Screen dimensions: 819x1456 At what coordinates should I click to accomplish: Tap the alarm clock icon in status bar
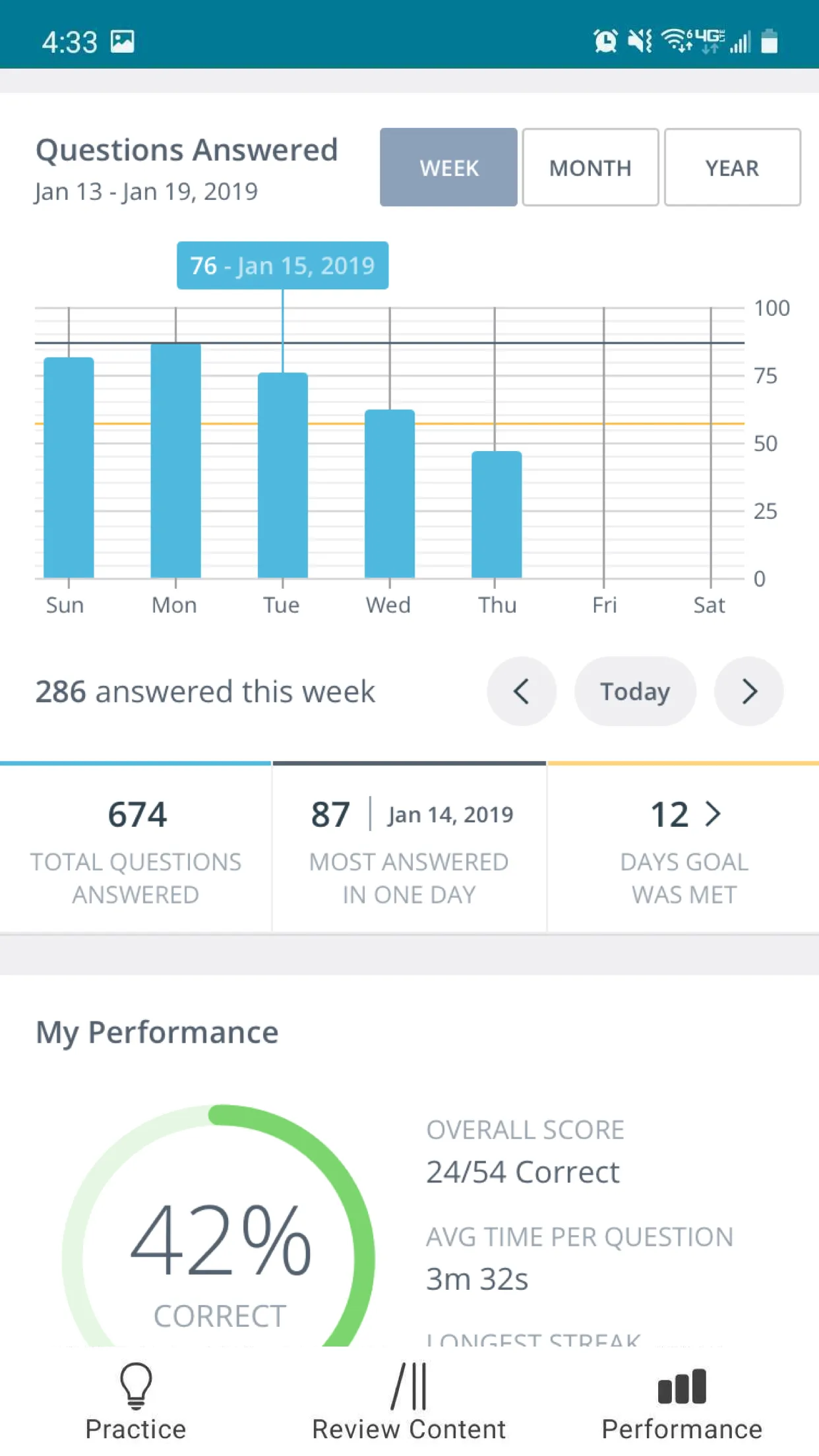[x=604, y=41]
